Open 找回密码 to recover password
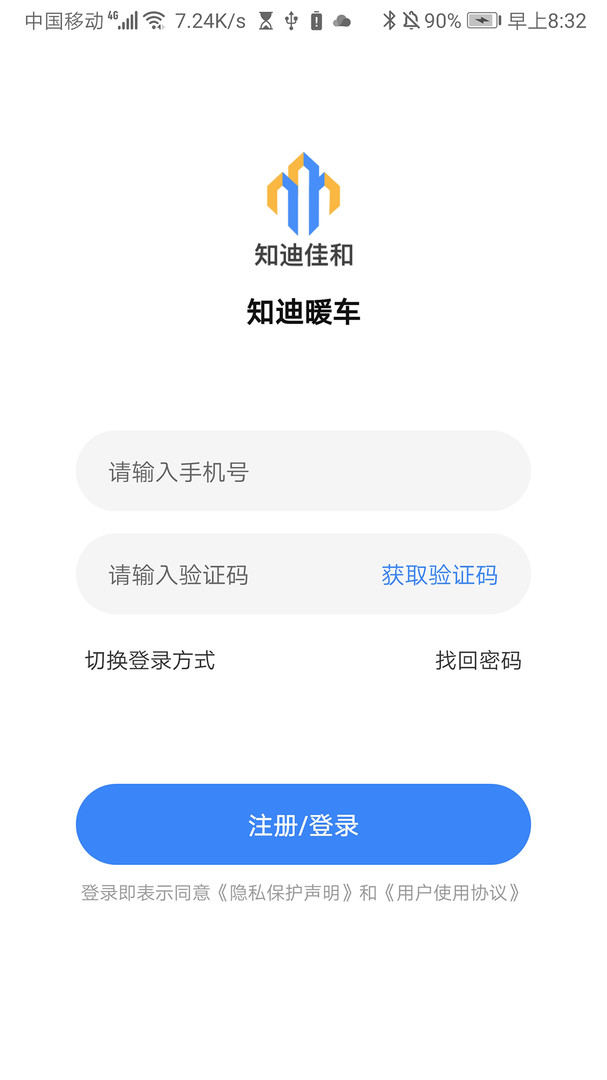This screenshot has height=1080, width=607. (478, 661)
